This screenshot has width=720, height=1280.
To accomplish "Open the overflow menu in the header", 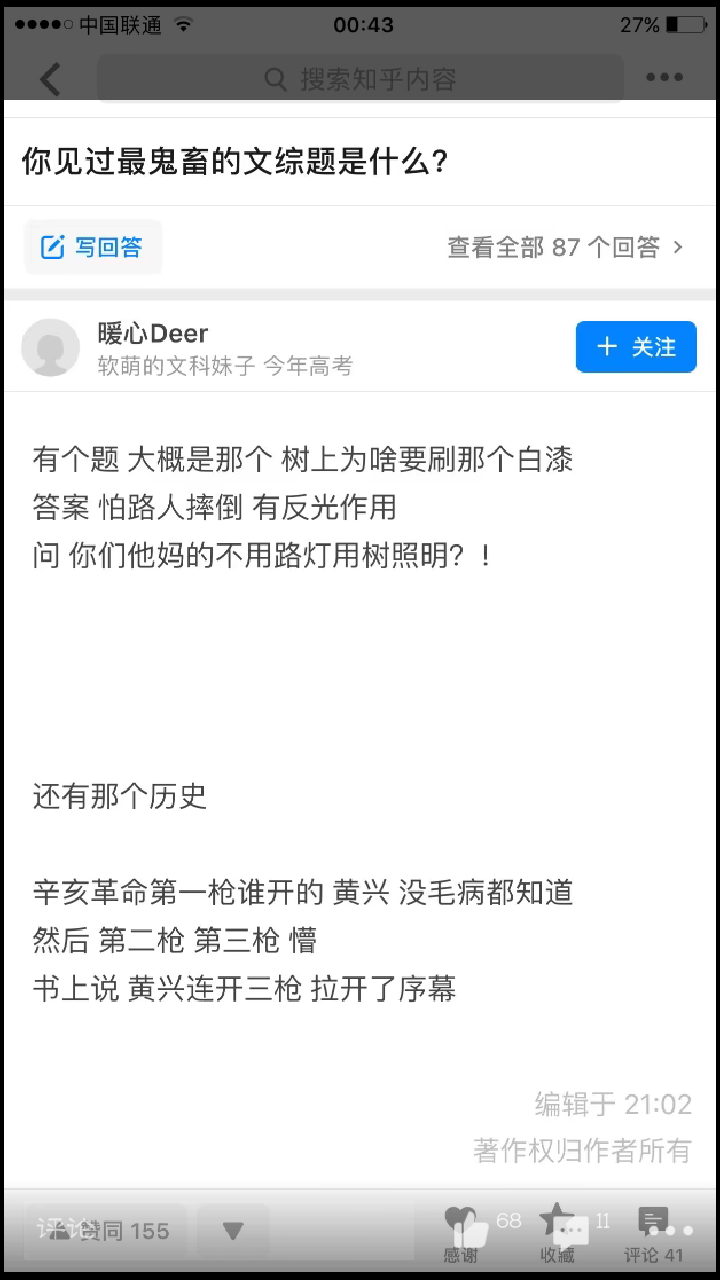I will [x=664, y=78].
